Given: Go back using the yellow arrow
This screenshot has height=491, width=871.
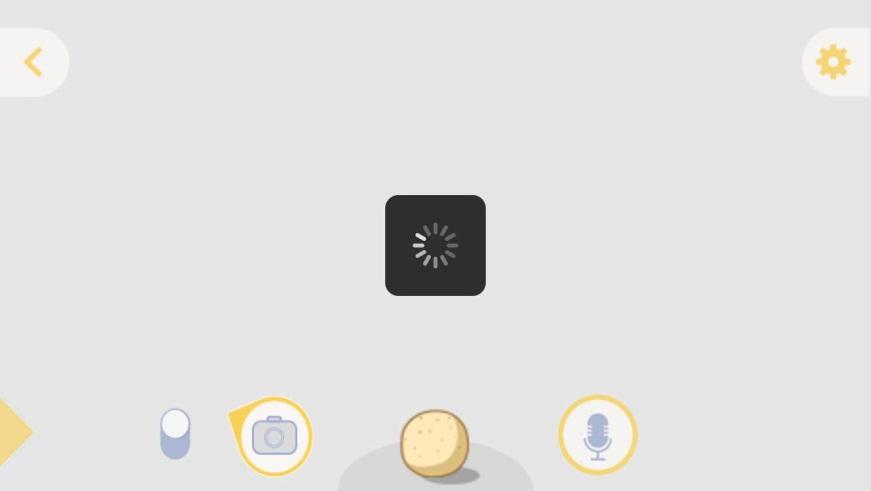Looking at the screenshot, I should [x=33, y=62].
